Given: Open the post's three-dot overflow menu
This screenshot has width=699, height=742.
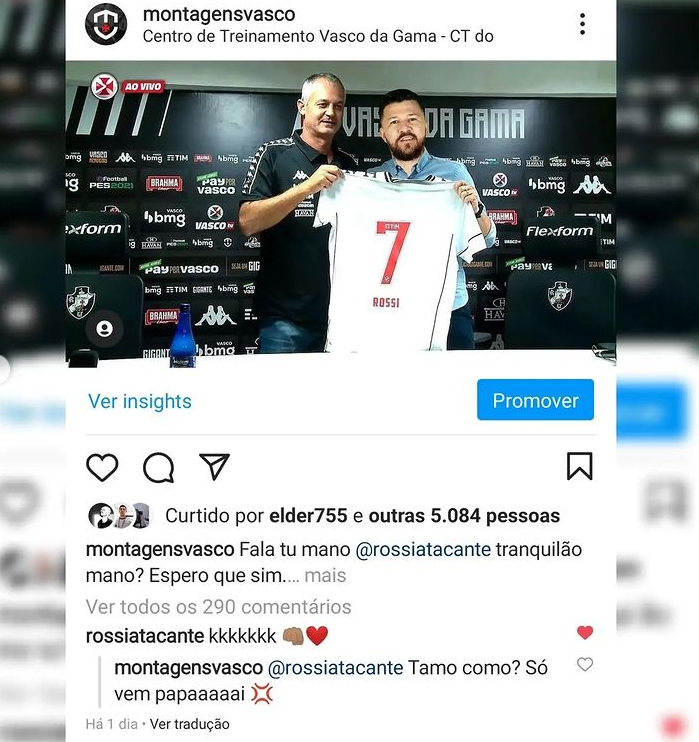Looking at the screenshot, I should tap(582, 25).
